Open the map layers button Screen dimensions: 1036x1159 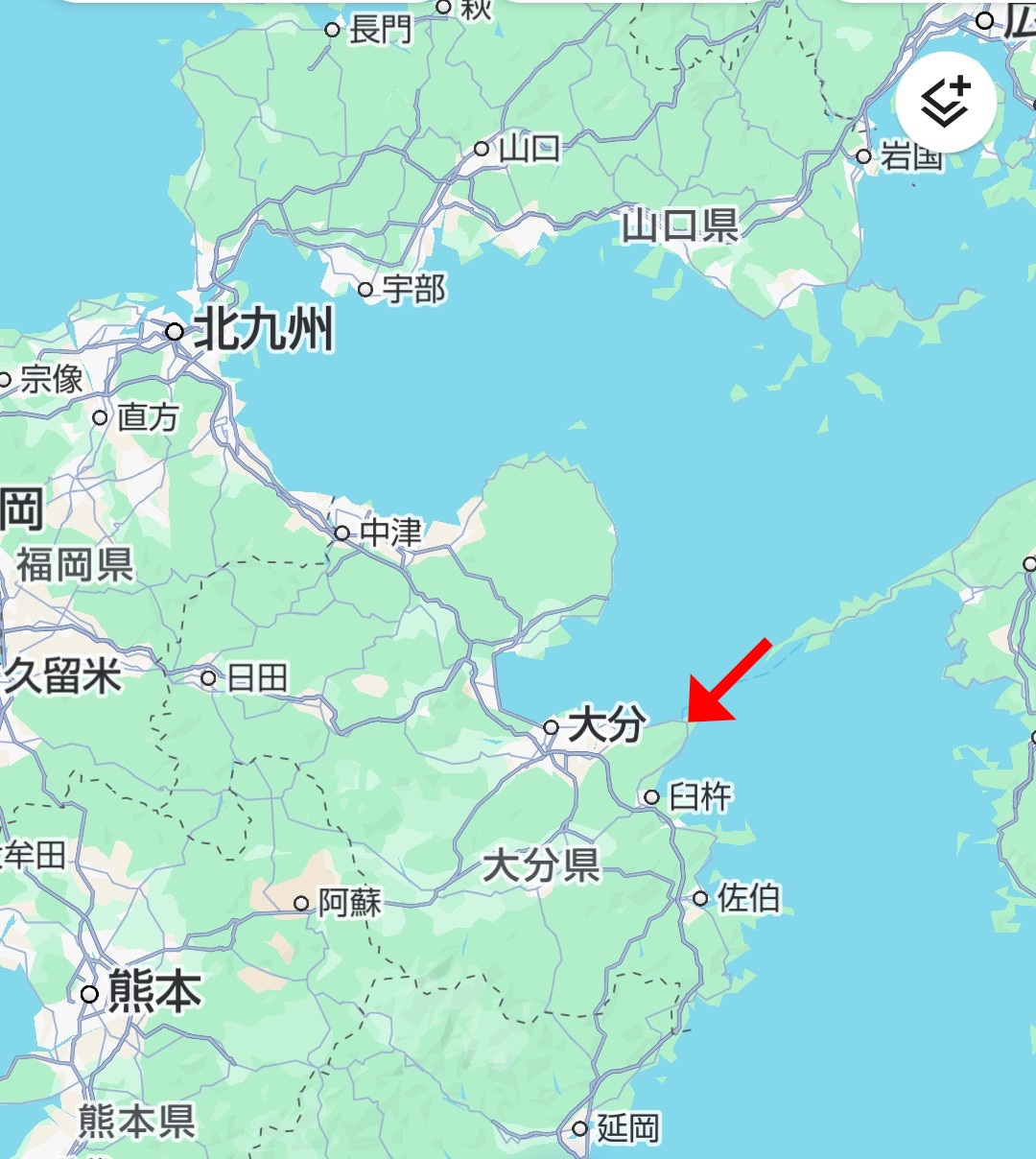click(x=946, y=103)
